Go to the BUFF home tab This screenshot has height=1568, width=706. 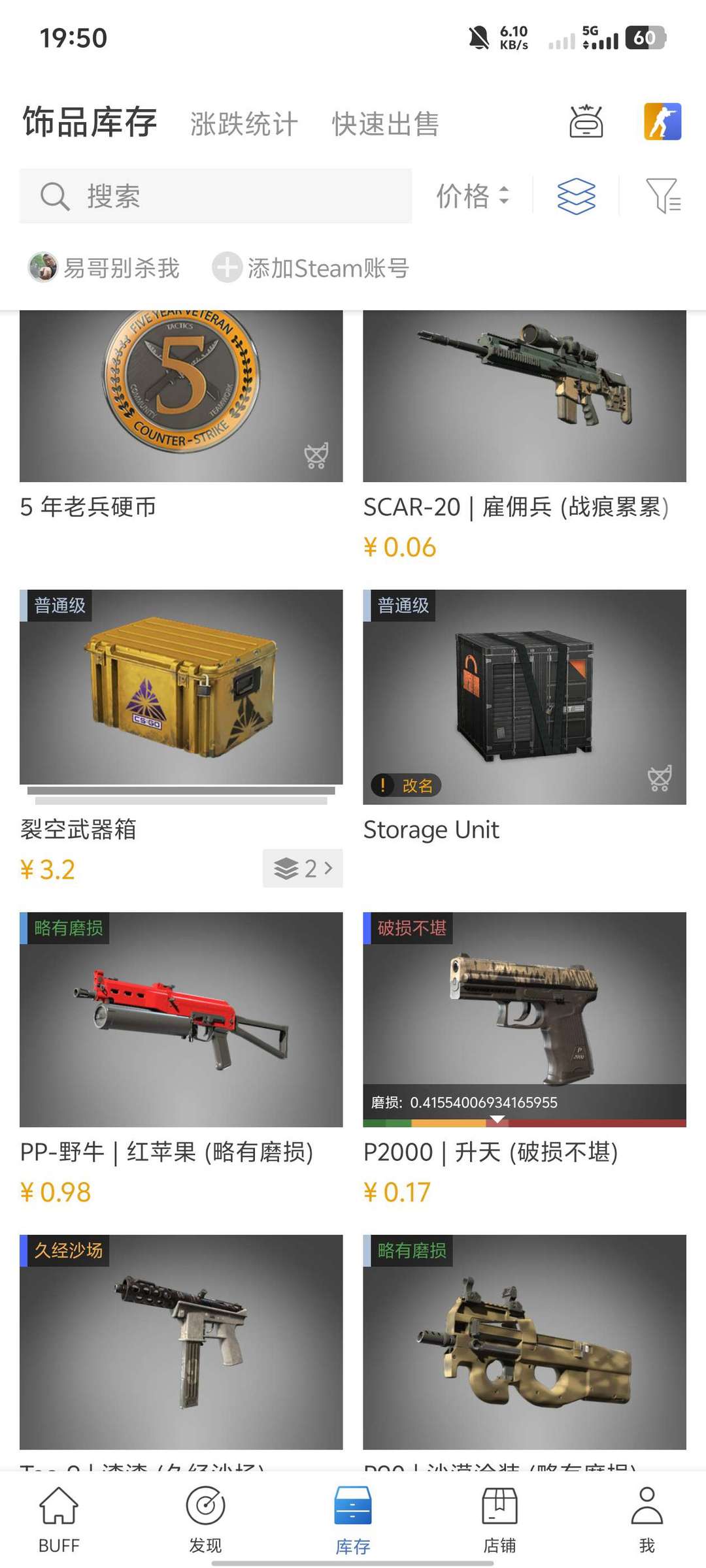click(59, 1519)
